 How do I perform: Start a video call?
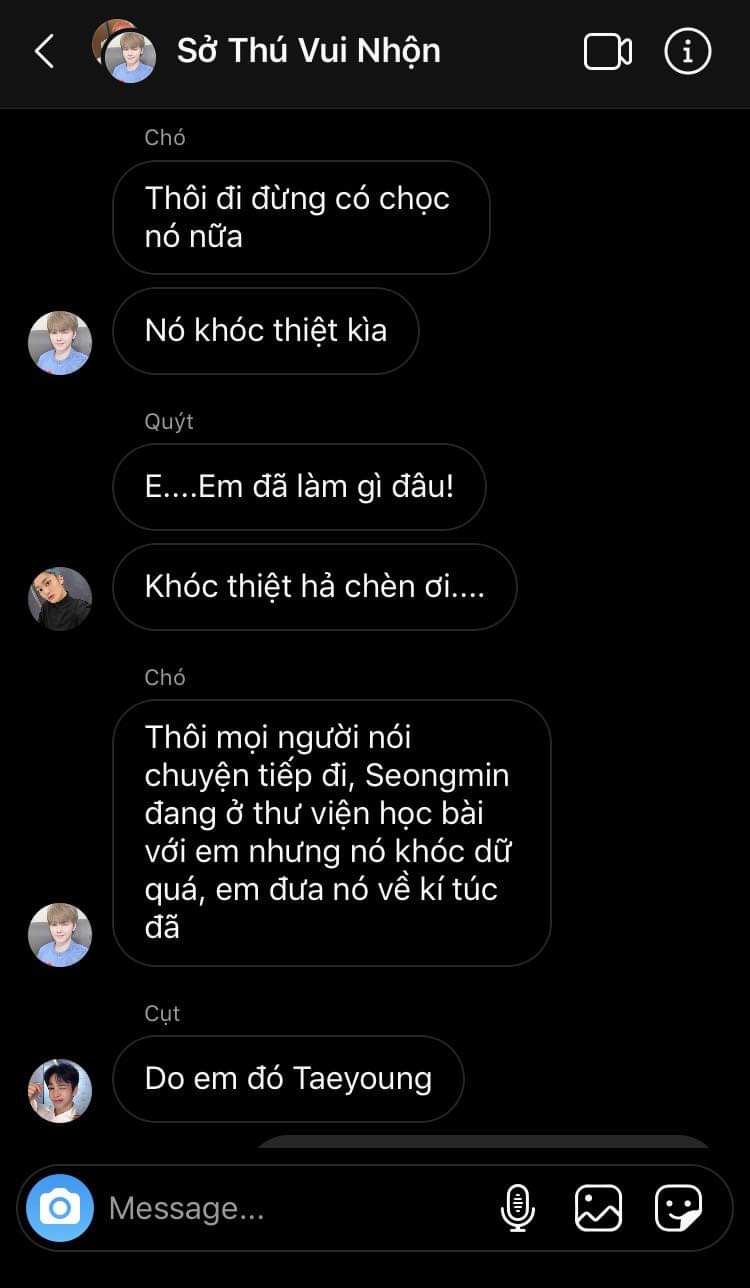click(x=607, y=51)
